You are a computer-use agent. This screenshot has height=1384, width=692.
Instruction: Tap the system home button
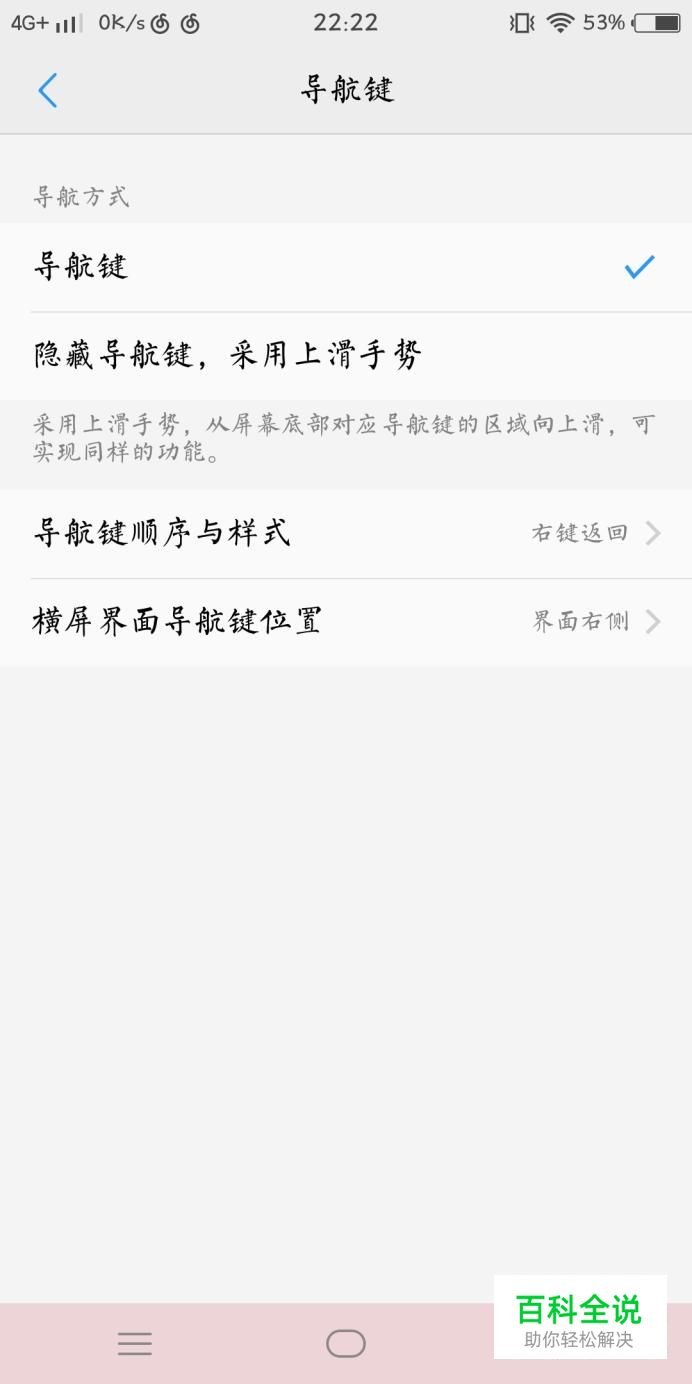(x=346, y=1344)
